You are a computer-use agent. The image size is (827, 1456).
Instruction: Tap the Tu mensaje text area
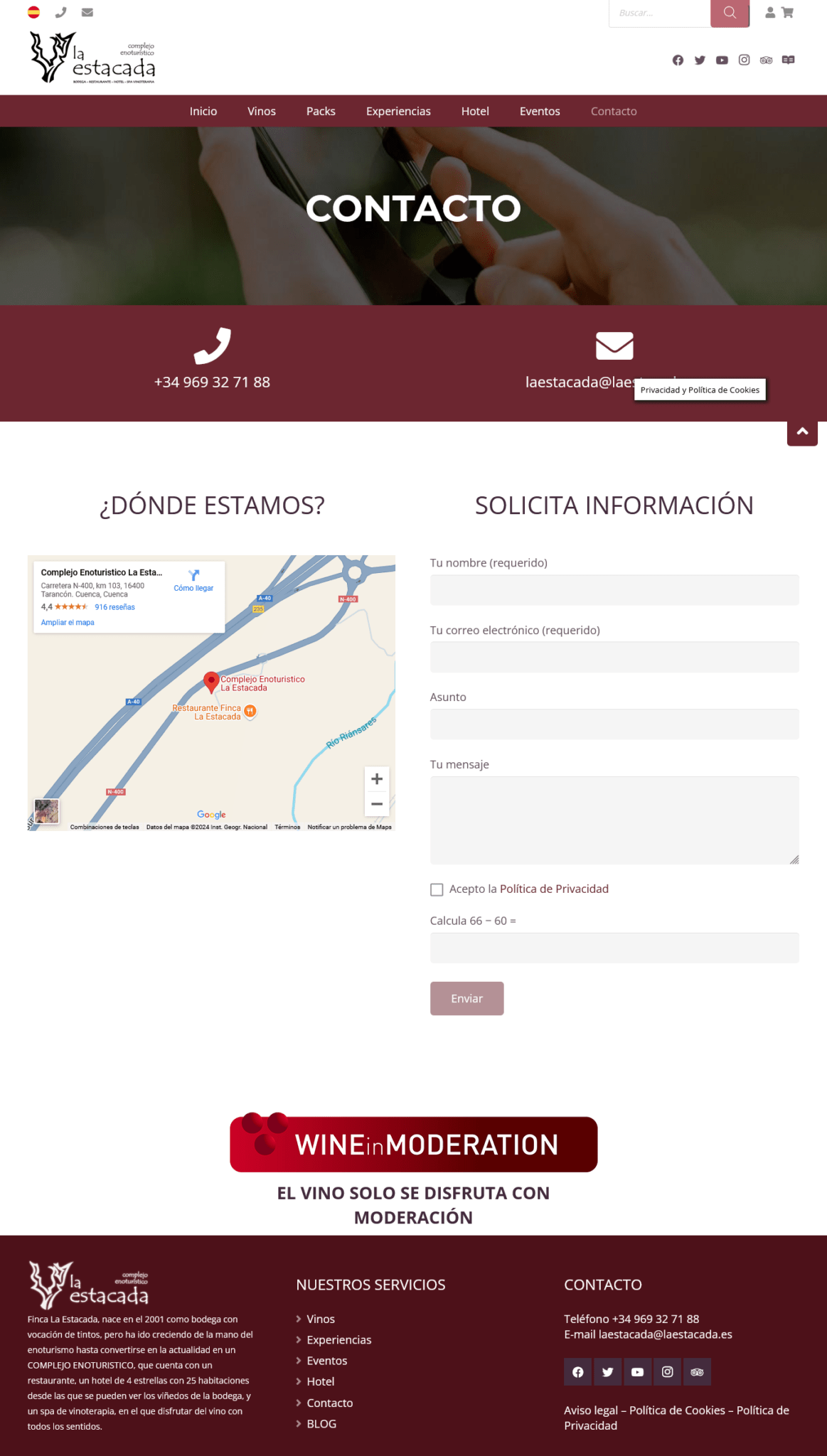pyautogui.click(x=614, y=820)
